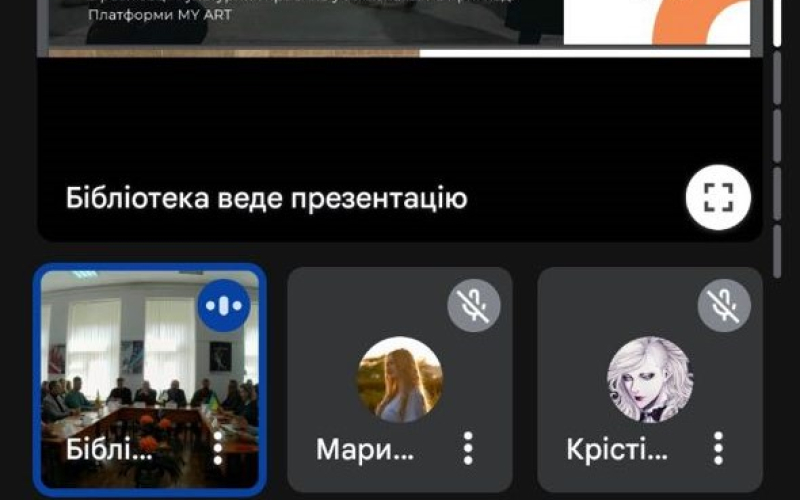800x500 pixels.
Task: Open options menu for Мари… participant
Action: (467, 448)
